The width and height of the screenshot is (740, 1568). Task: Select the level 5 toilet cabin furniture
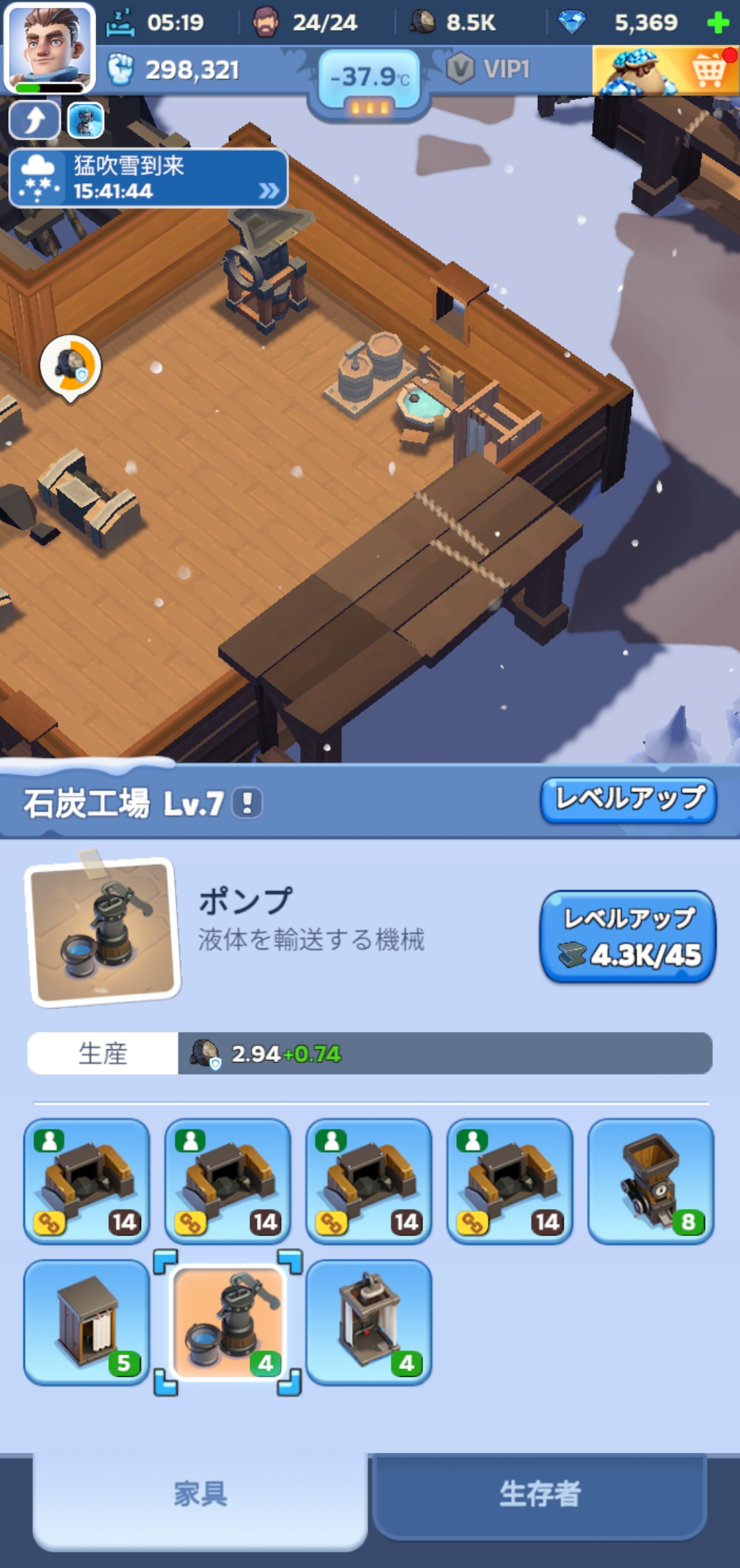pos(86,1322)
